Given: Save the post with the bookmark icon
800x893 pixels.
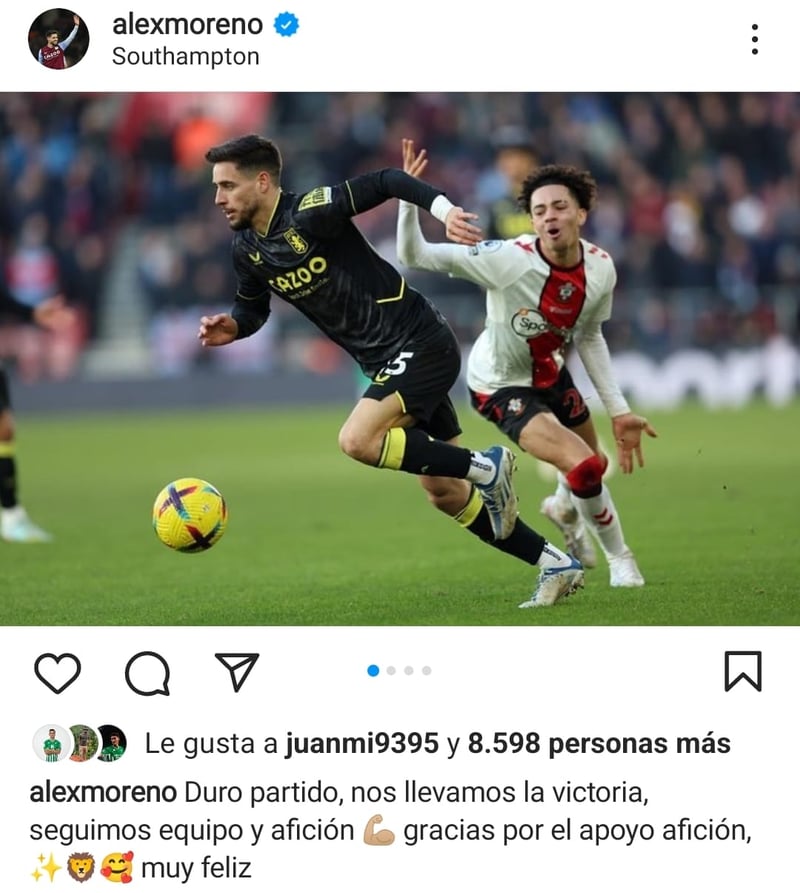Looking at the screenshot, I should coord(742,671).
